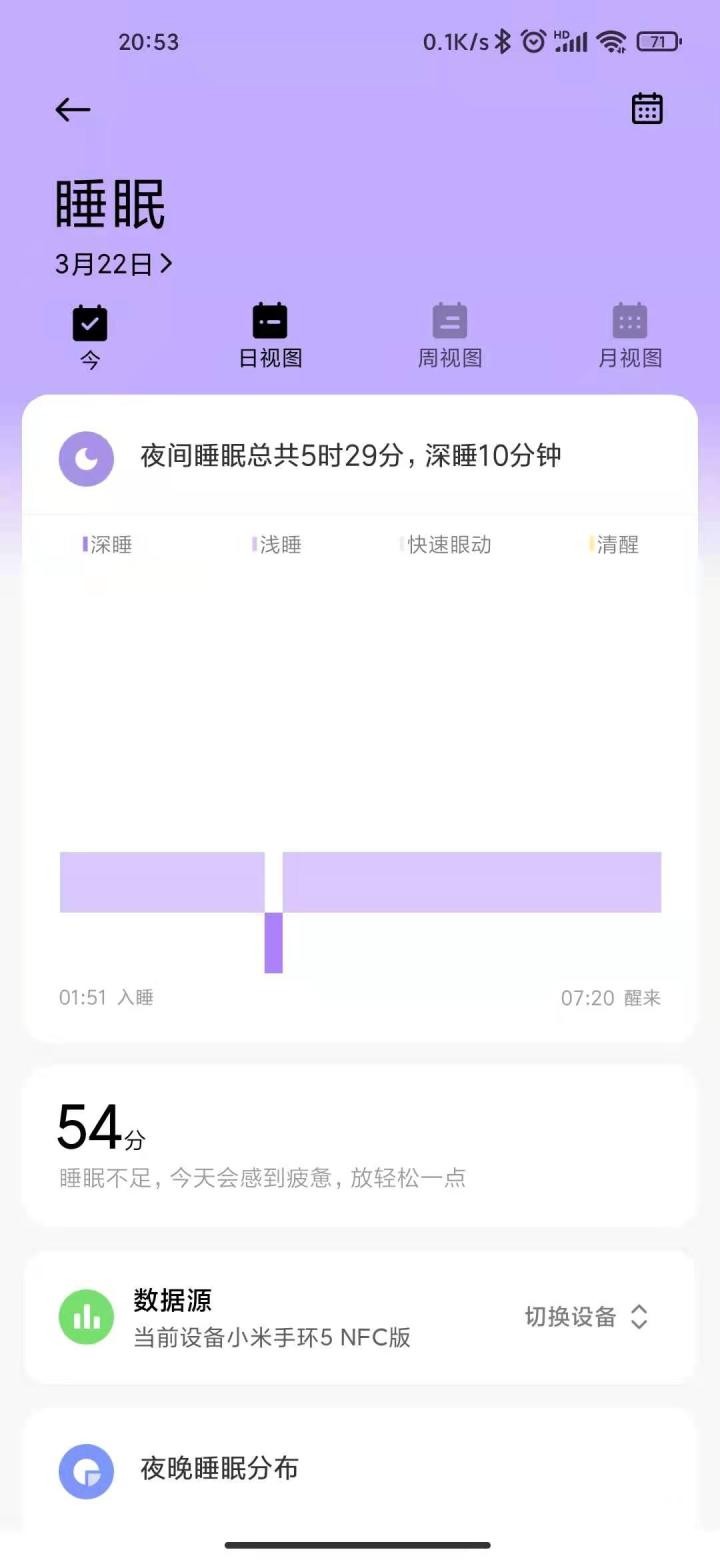Viewport: 720px width, 1560px height.
Task: Switch to 周视图 week view
Action: (450, 337)
